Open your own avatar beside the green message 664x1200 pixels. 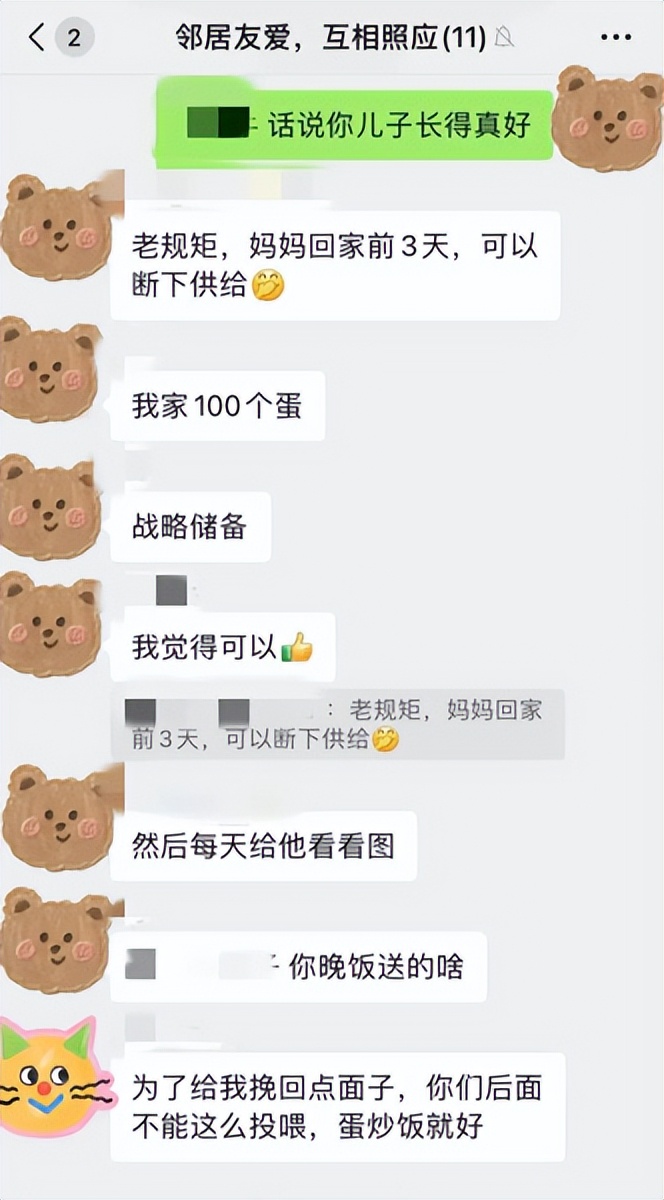coord(605,117)
